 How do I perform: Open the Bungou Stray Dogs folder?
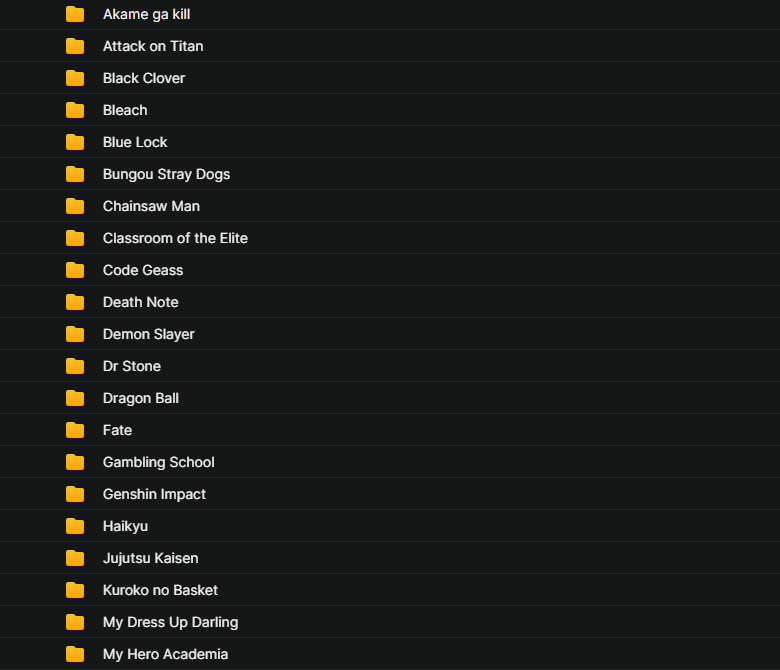[x=166, y=174]
